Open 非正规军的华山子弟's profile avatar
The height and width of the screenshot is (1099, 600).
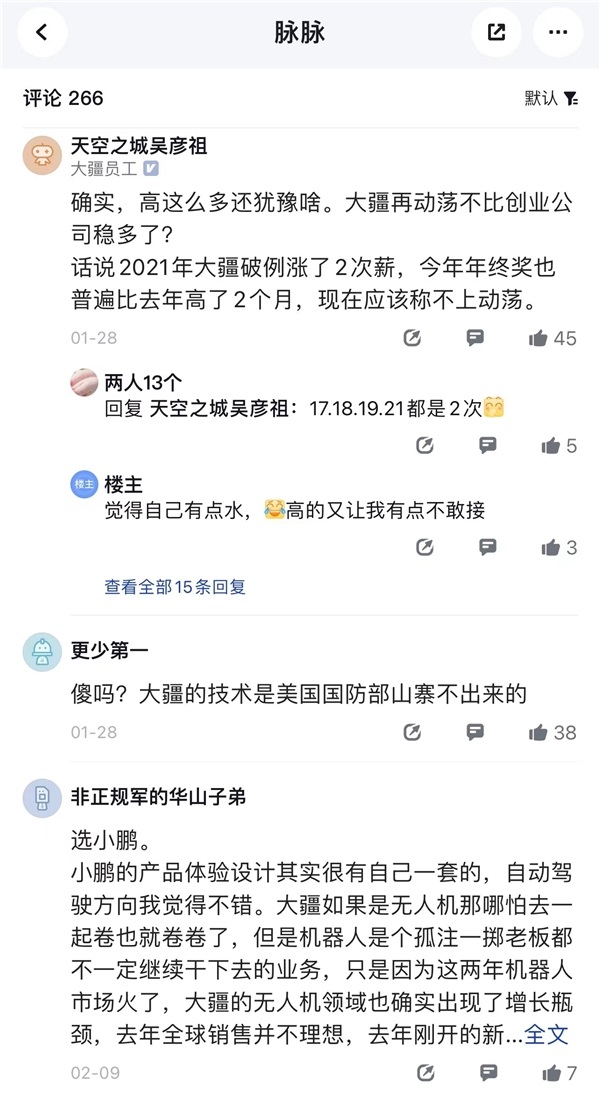(x=42, y=797)
